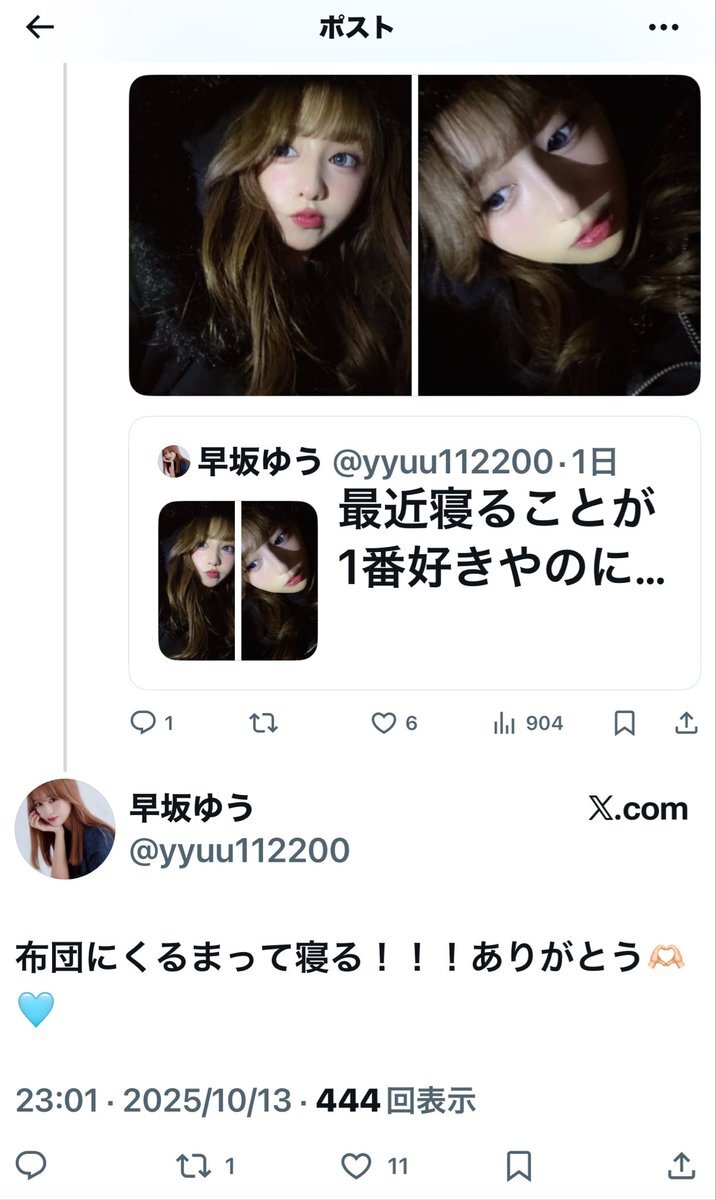Open the @yyuu112200 profile handle
The image size is (716, 1200).
(240, 851)
